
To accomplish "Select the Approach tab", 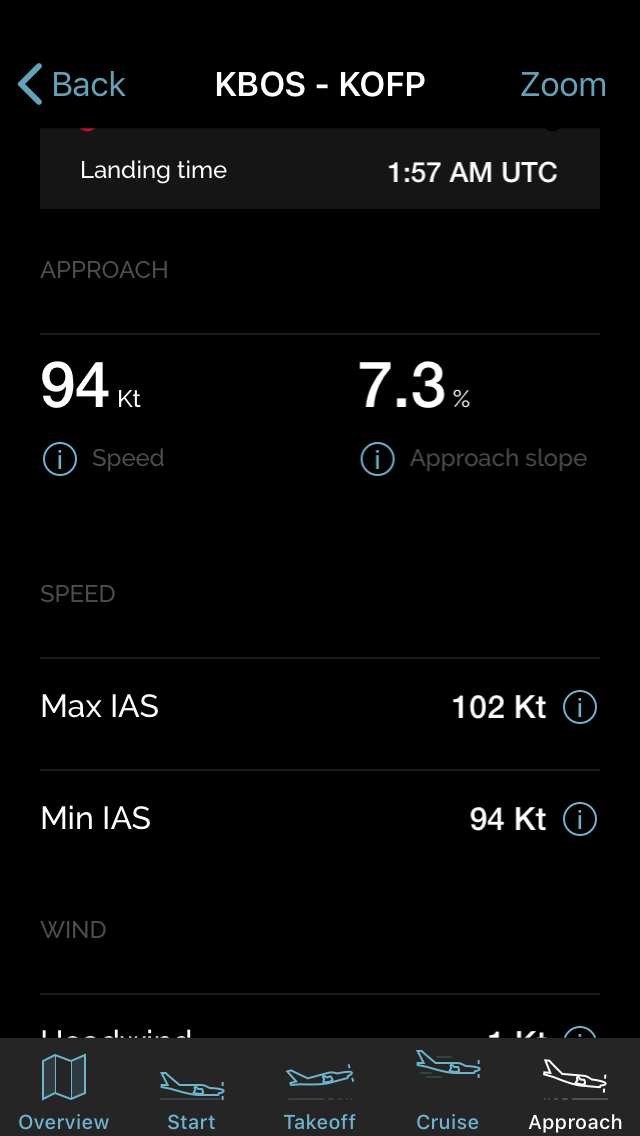I will pyautogui.click(x=575, y=1092).
